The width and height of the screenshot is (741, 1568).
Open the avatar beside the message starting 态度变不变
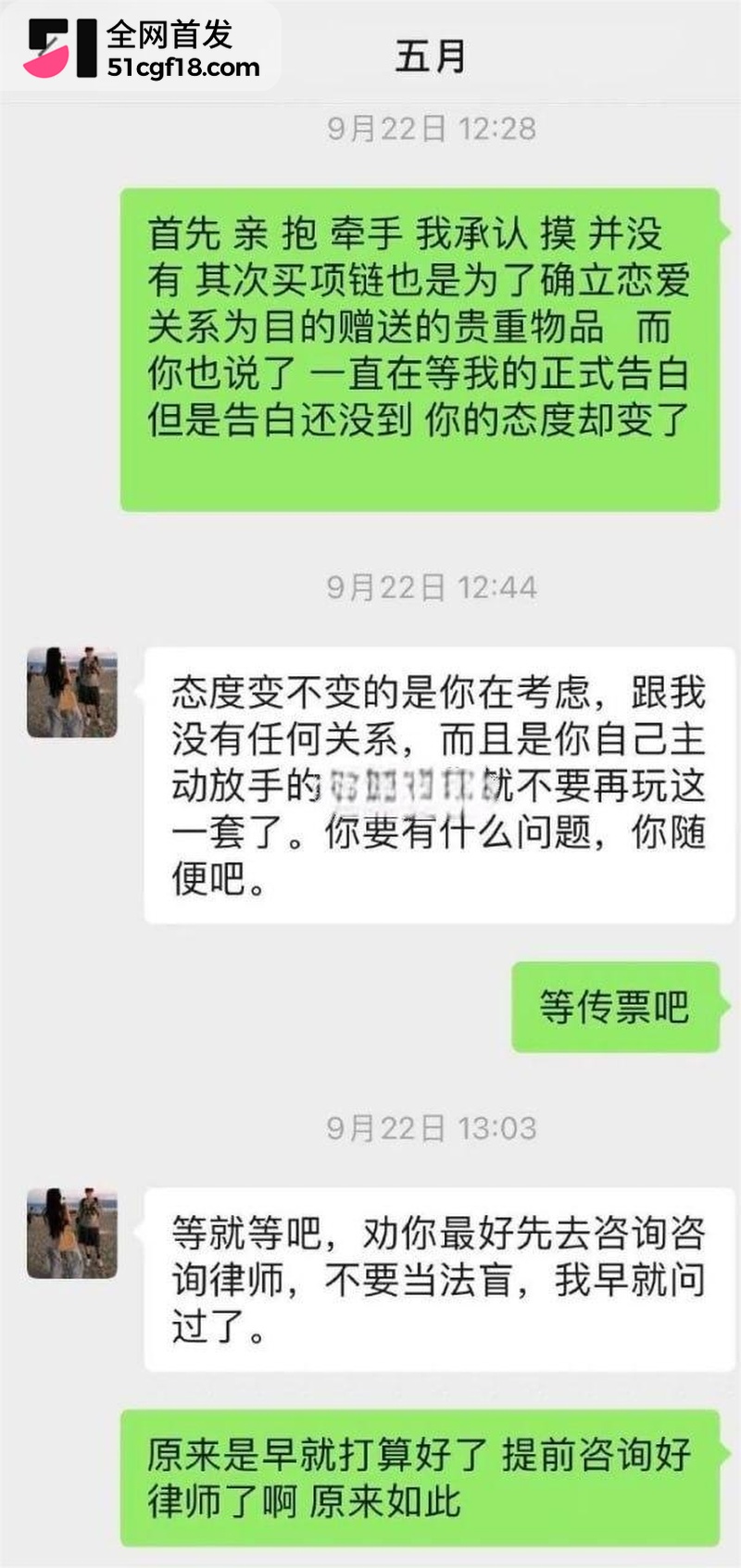coord(72,692)
